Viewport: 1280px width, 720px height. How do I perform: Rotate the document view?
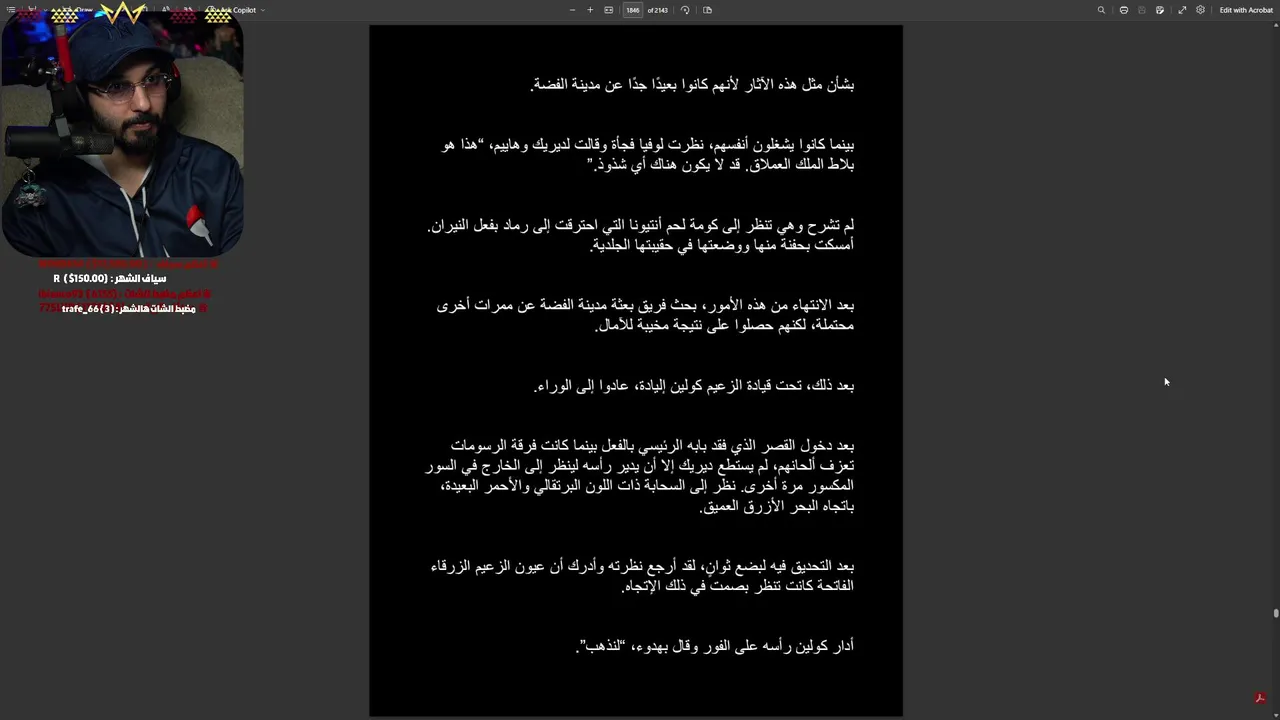[x=685, y=10]
